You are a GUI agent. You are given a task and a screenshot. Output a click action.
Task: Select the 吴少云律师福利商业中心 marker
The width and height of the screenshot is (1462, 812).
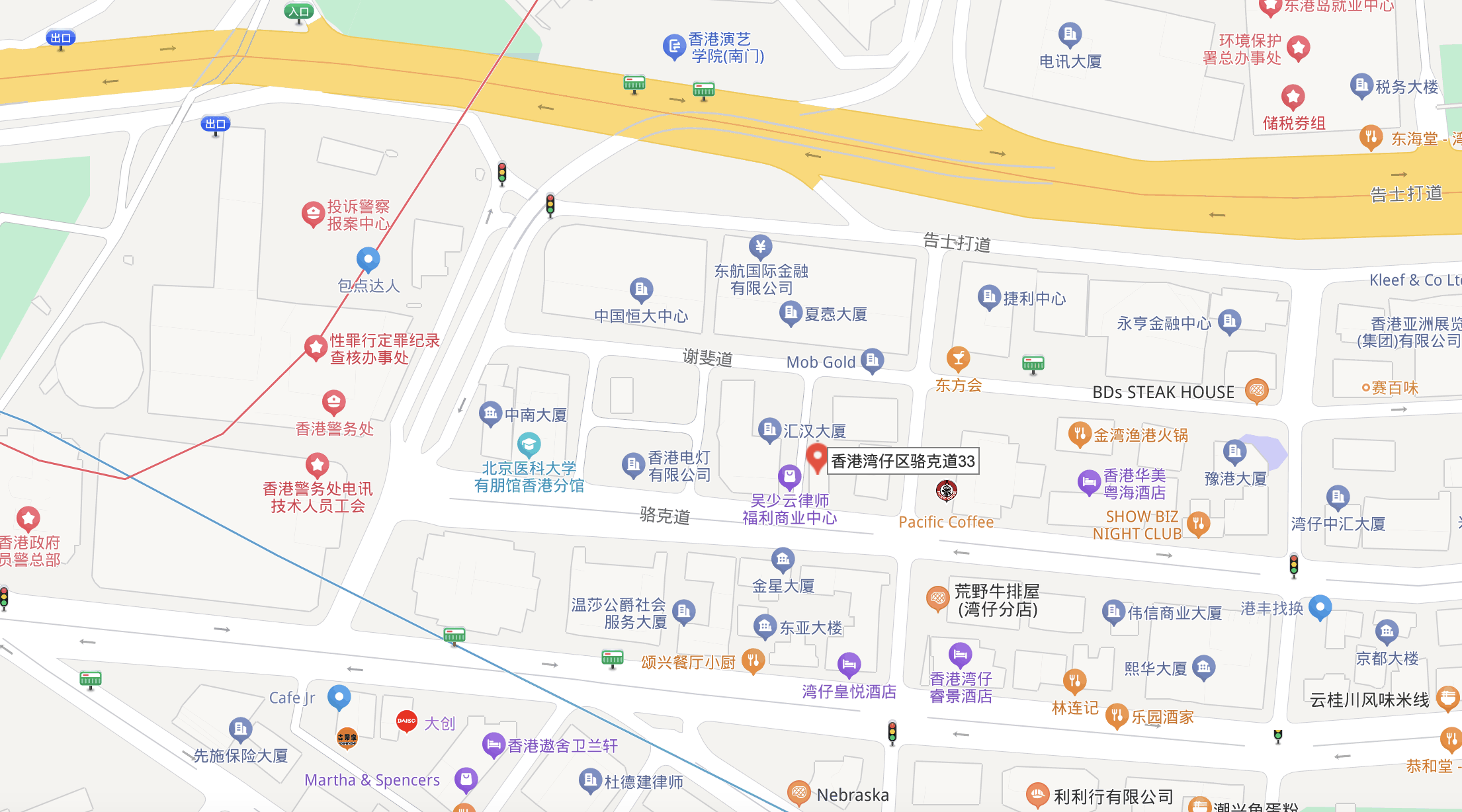coord(789,475)
